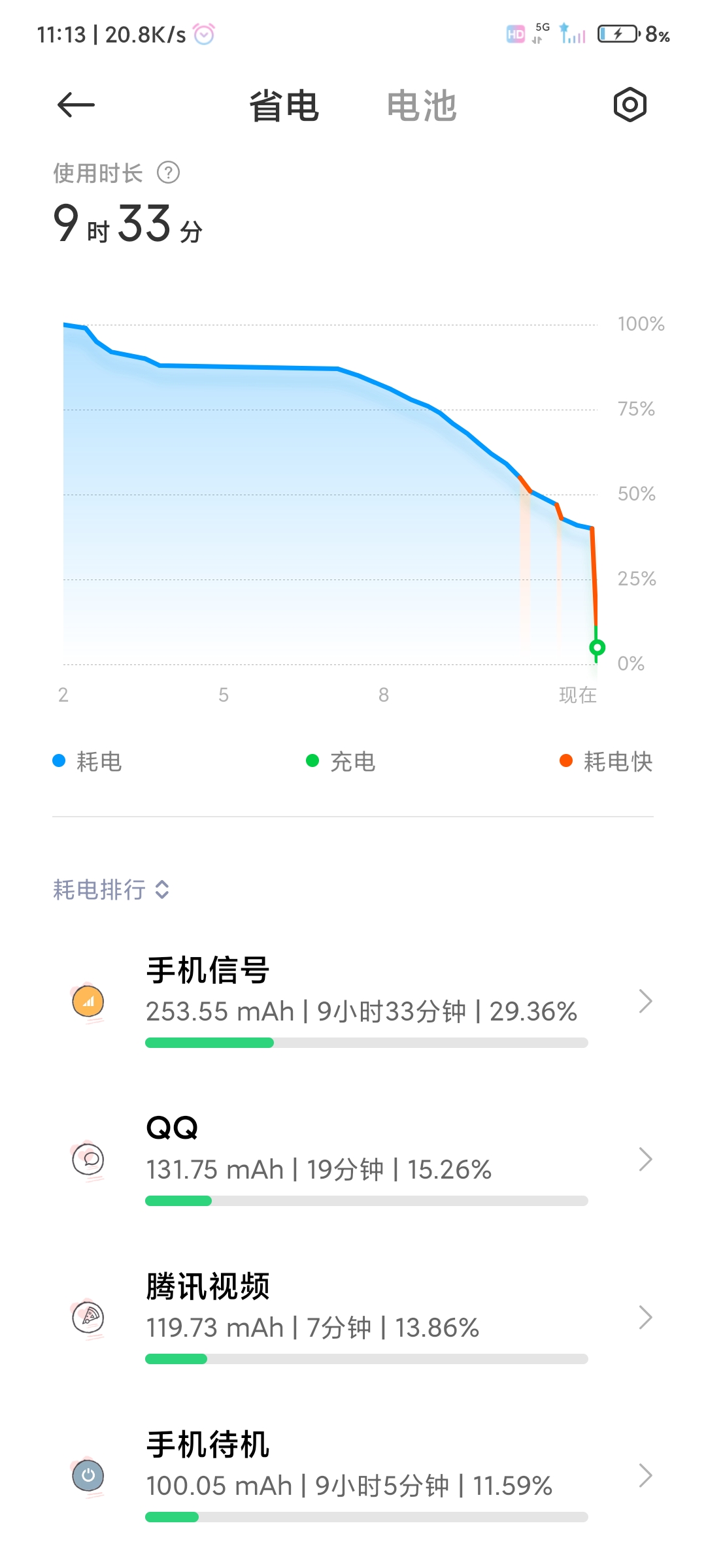Open QQ power usage details
The width and height of the screenshot is (706, 1568).
click(x=353, y=1160)
